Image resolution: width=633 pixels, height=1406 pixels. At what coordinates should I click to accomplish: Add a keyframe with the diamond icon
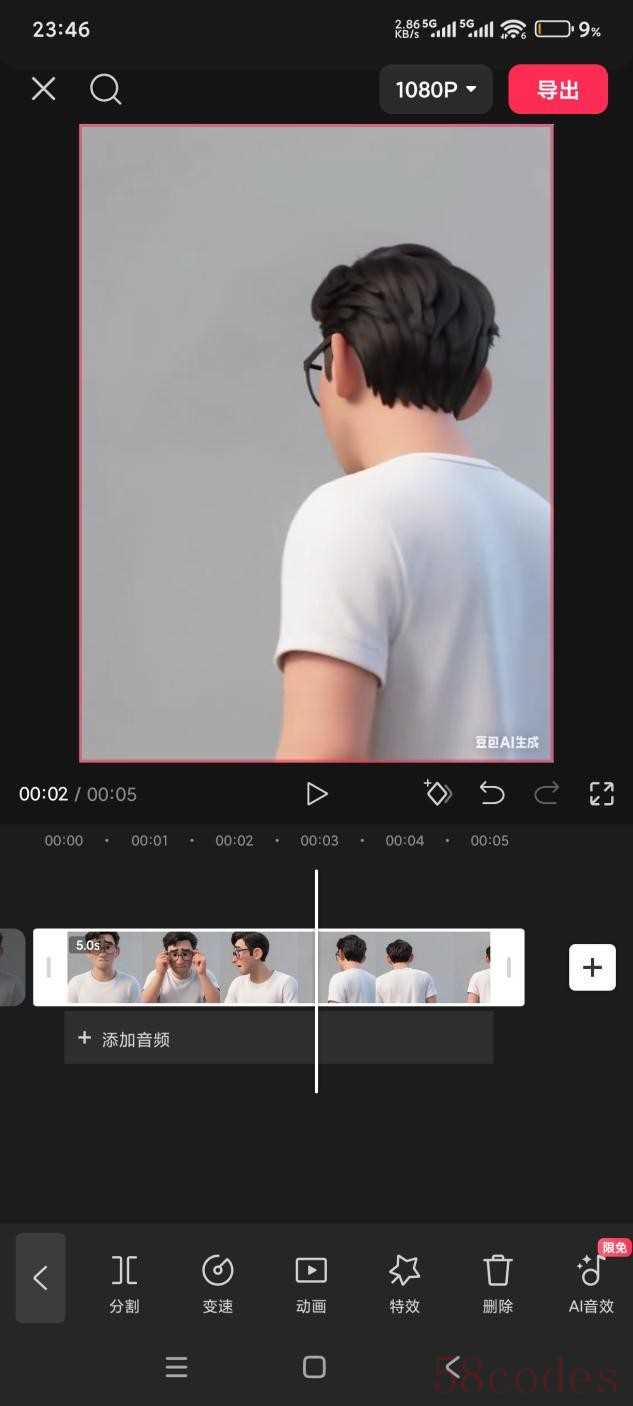(x=438, y=793)
